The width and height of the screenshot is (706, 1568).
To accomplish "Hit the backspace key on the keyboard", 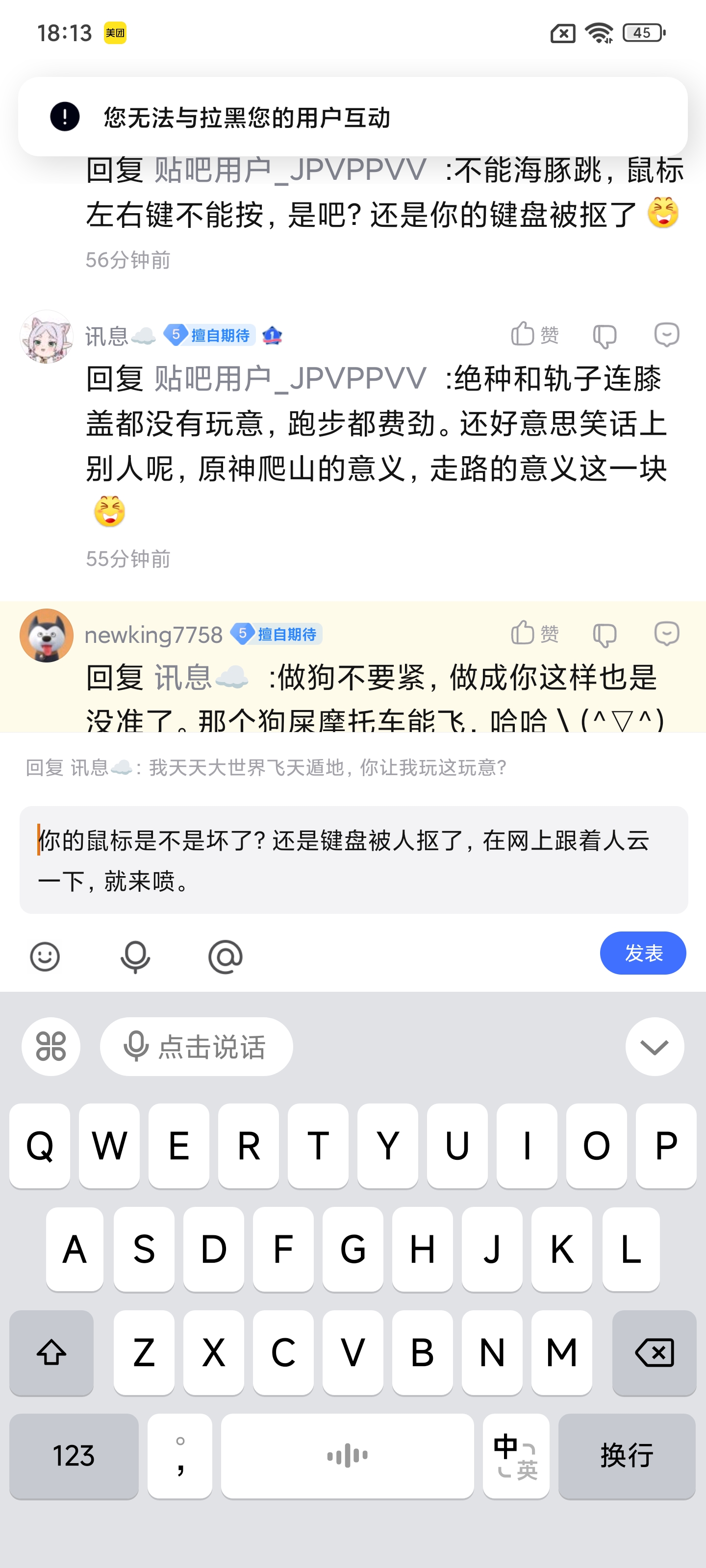I will pyautogui.click(x=654, y=1352).
